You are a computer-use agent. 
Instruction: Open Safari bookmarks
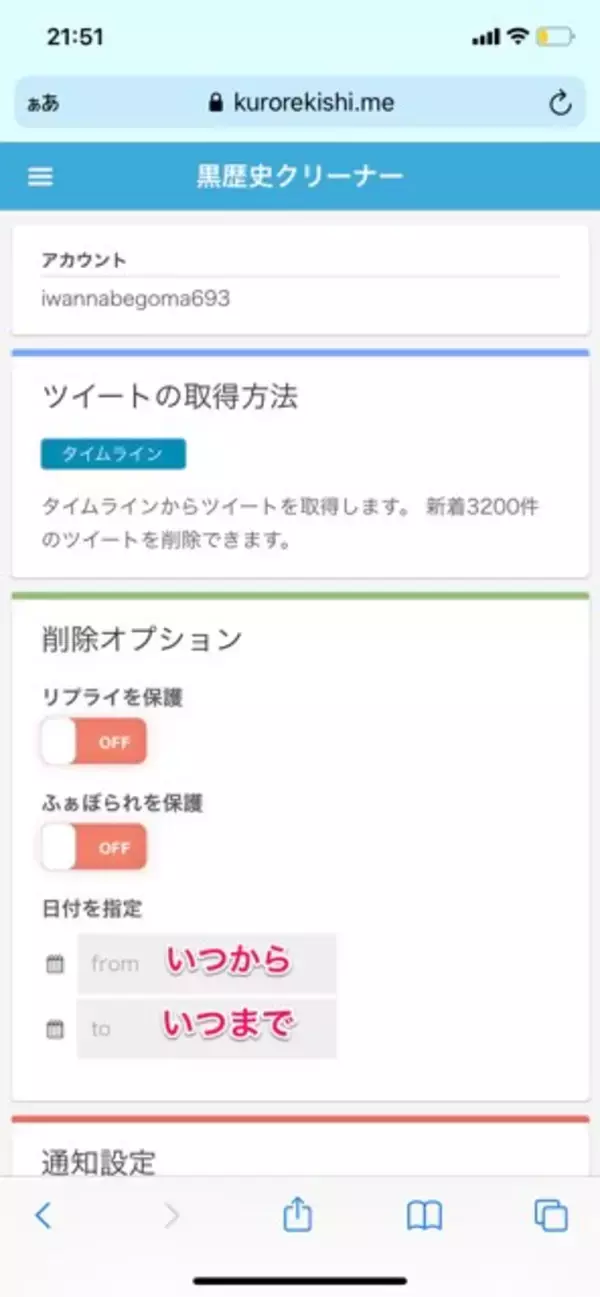click(424, 1215)
